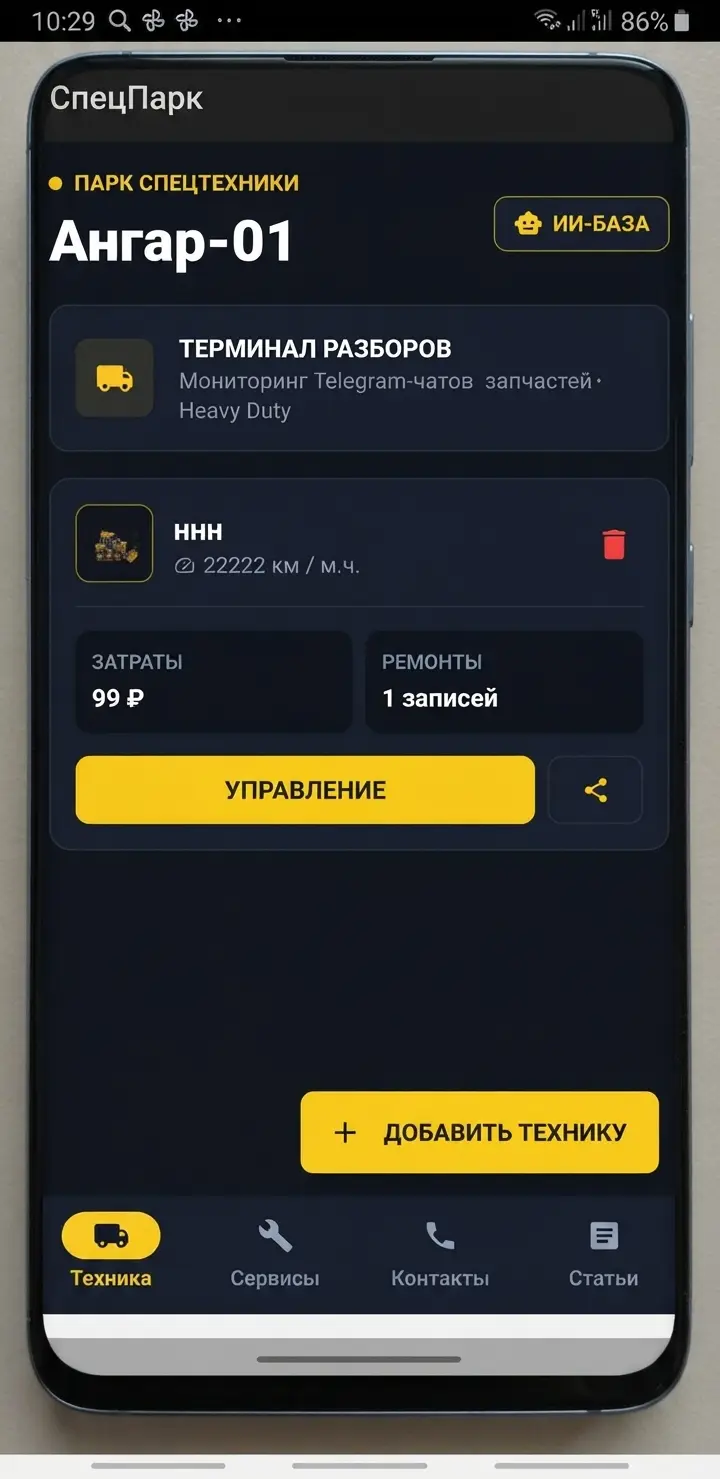Go to the Контакты tab
The height and width of the screenshot is (1479, 720).
(x=440, y=1250)
